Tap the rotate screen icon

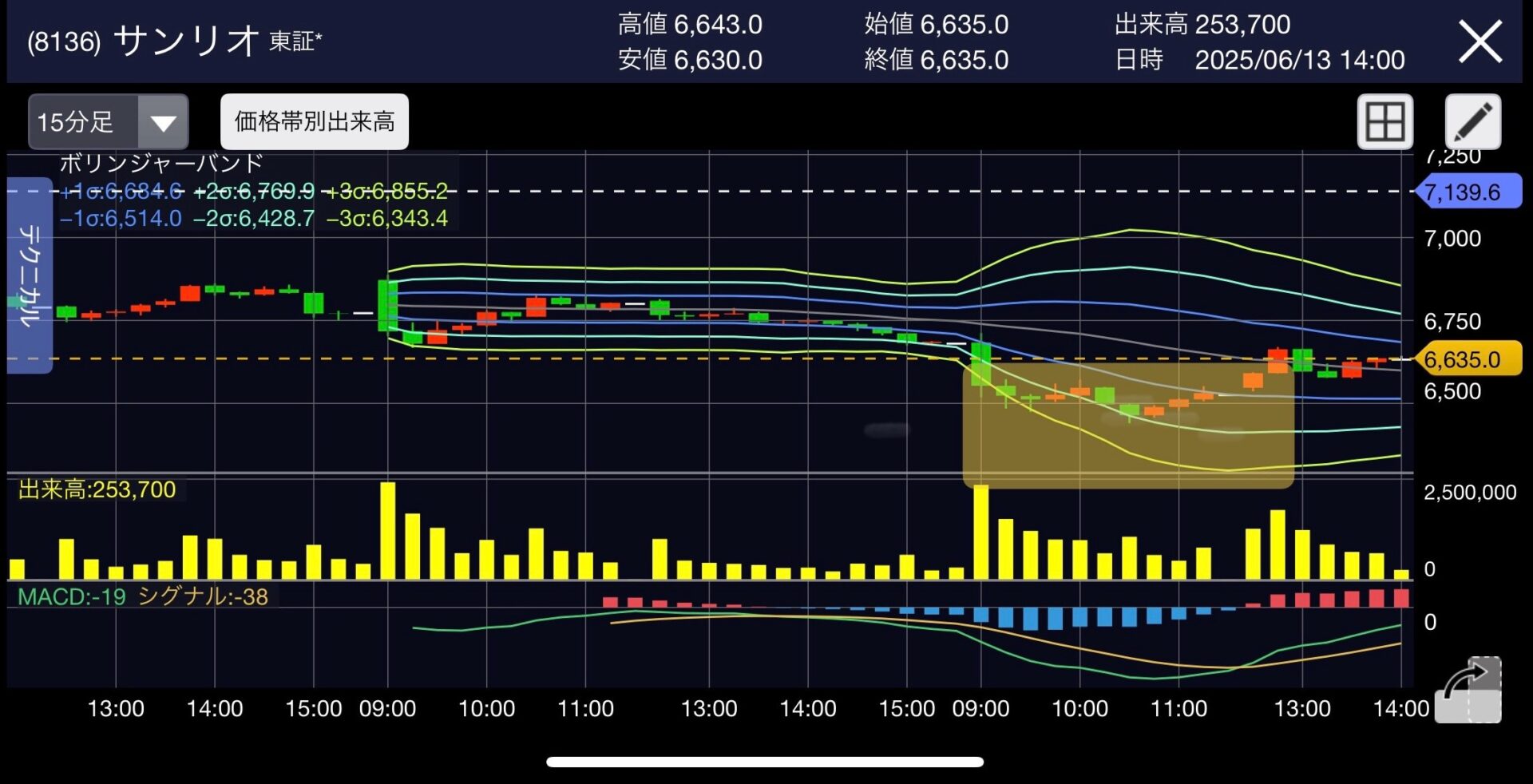pyautogui.click(x=1468, y=690)
